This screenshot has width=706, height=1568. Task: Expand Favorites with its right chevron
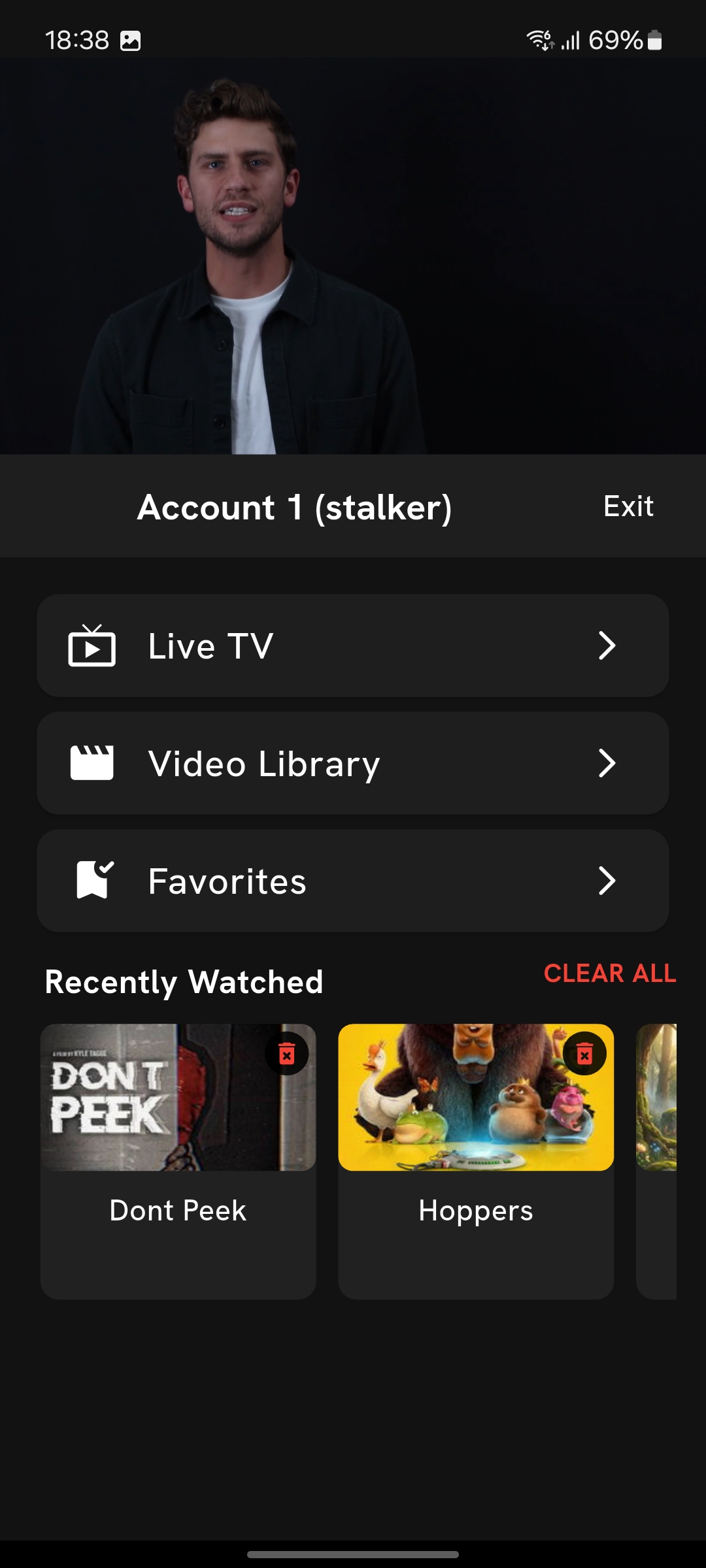pos(607,880)
